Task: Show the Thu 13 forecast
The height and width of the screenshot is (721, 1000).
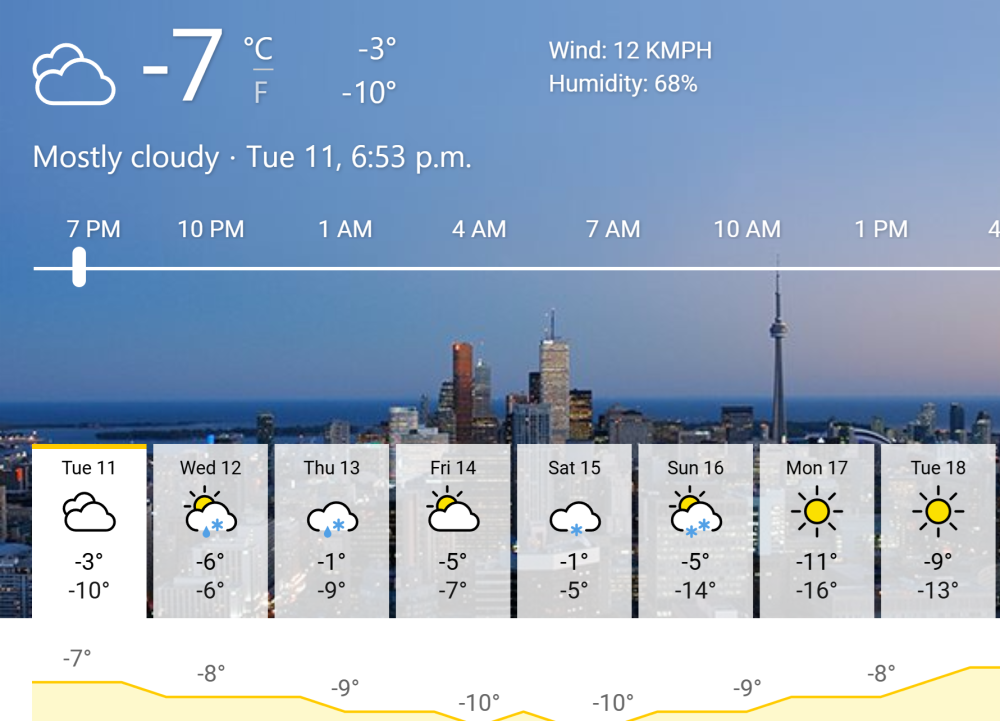Action: [332, 530]
